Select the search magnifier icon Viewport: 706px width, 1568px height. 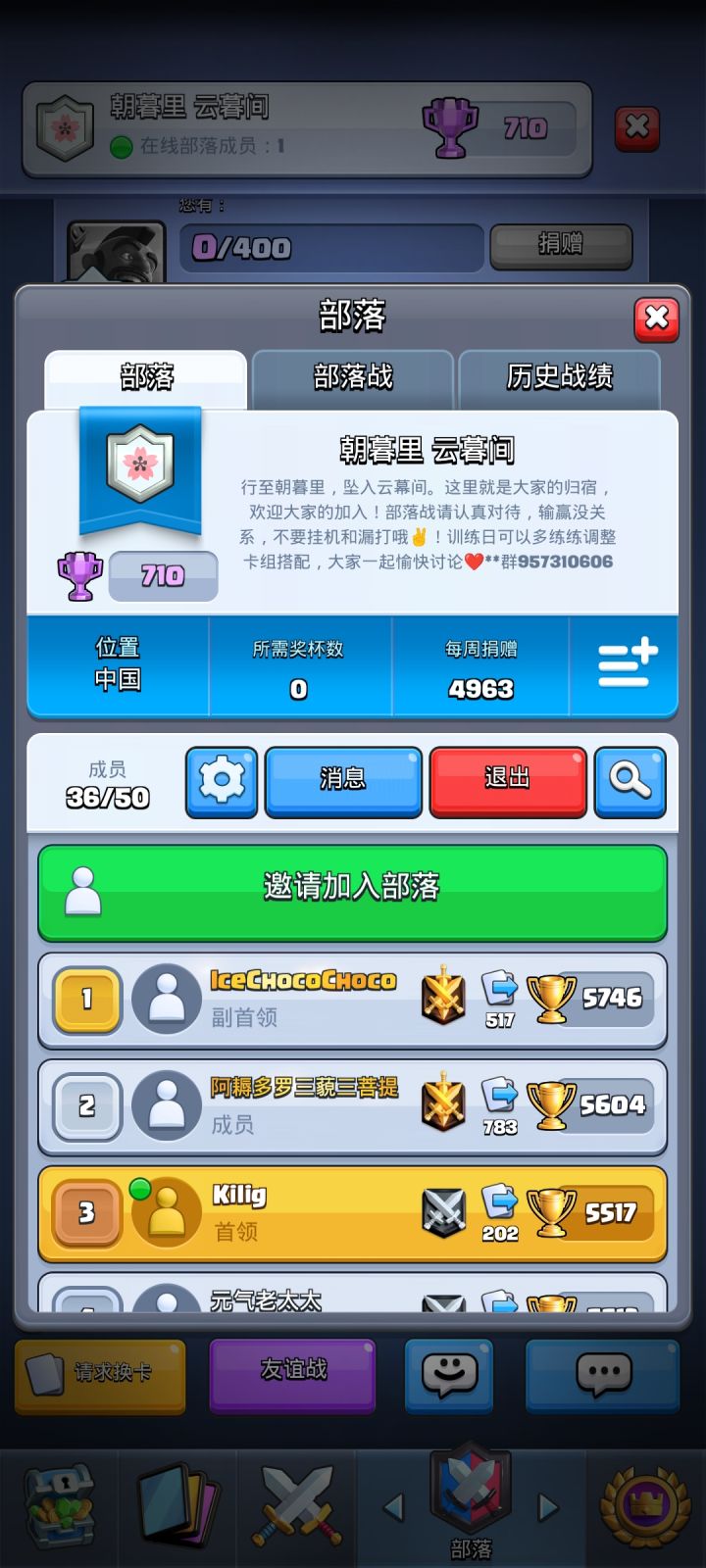pos(630,781)
